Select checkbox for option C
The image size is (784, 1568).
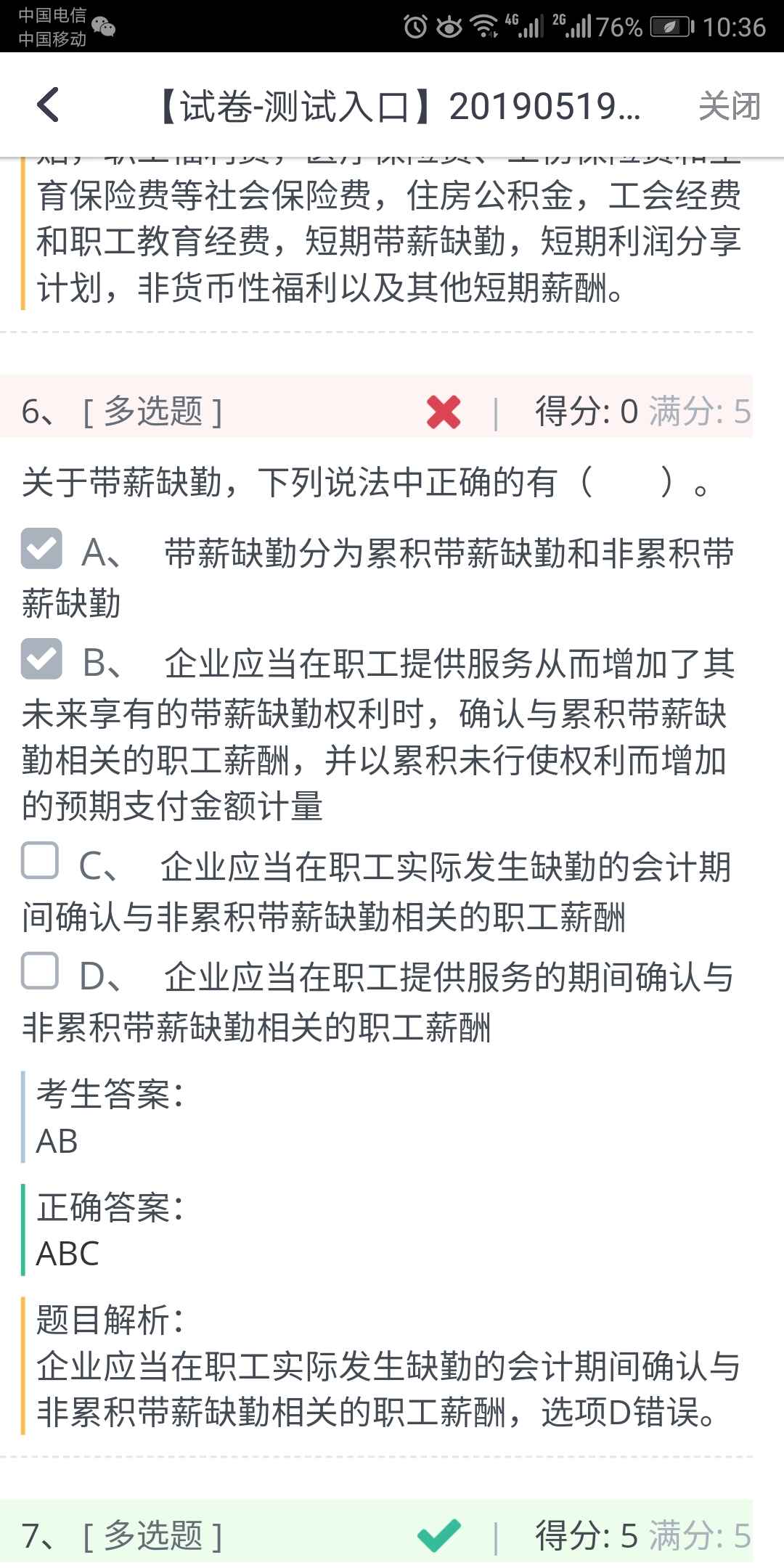pos(40,861)
